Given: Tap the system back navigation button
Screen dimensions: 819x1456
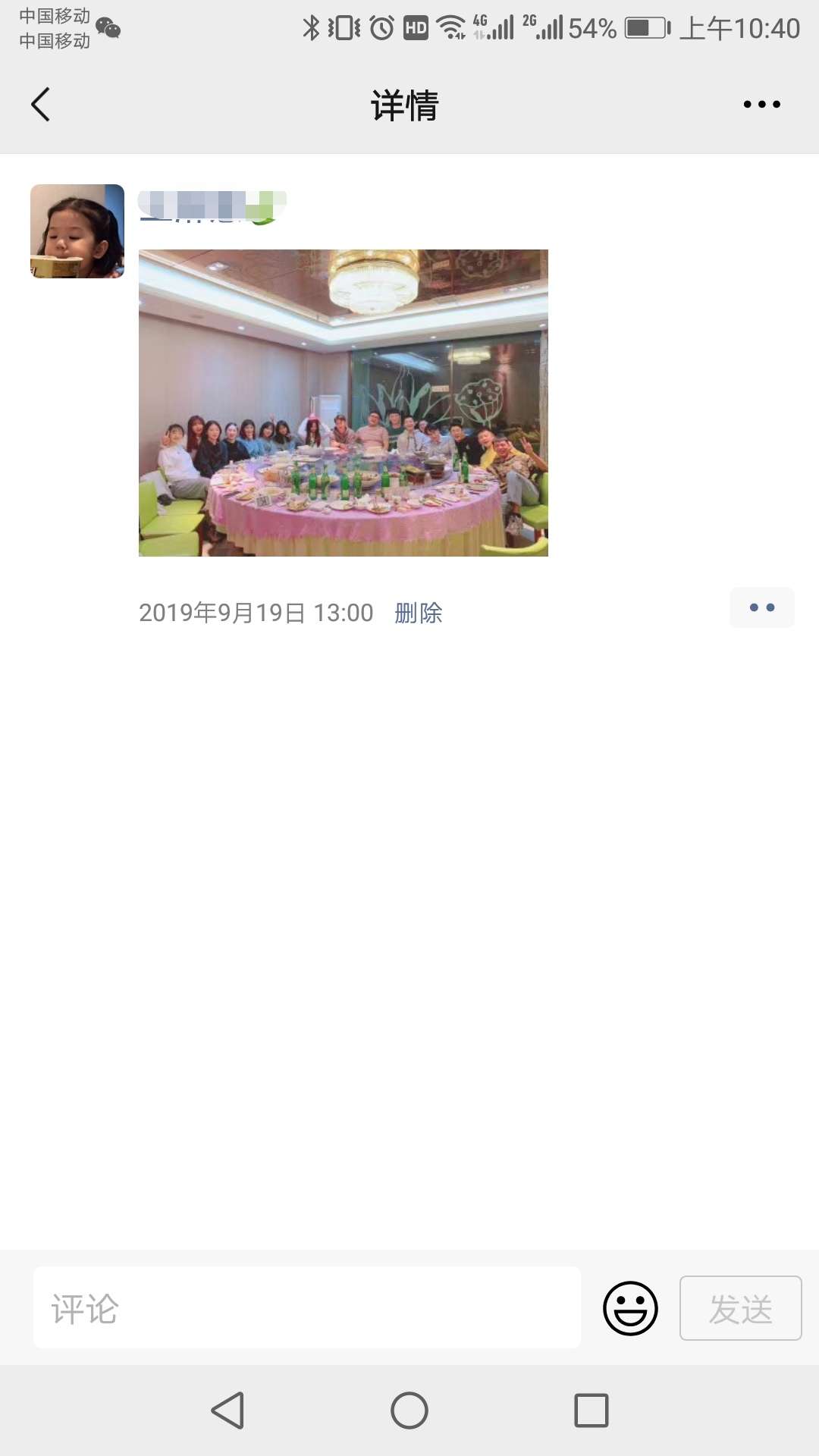Looking at the screenshot, I should (x=227, y=1410).
